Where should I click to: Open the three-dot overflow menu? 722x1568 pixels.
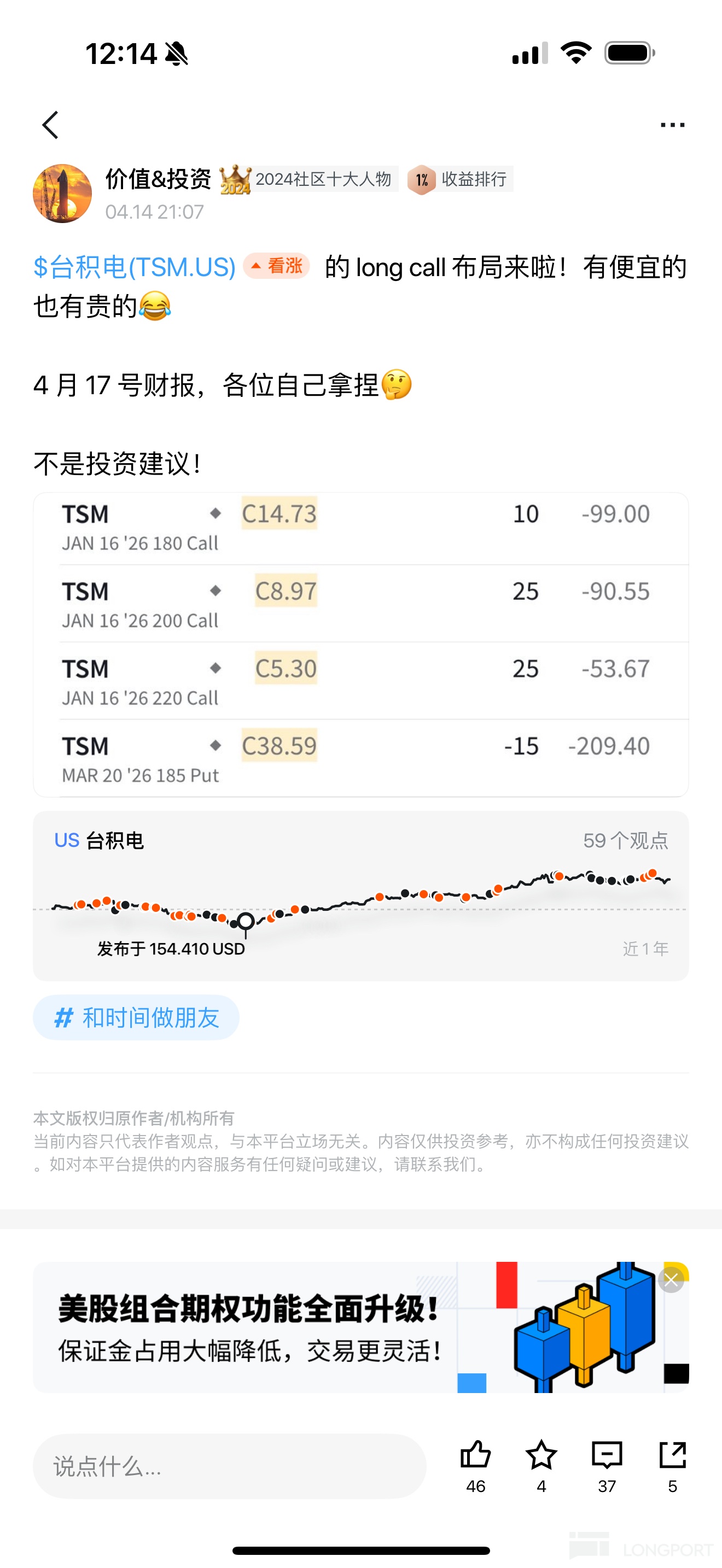pos(672,125)
